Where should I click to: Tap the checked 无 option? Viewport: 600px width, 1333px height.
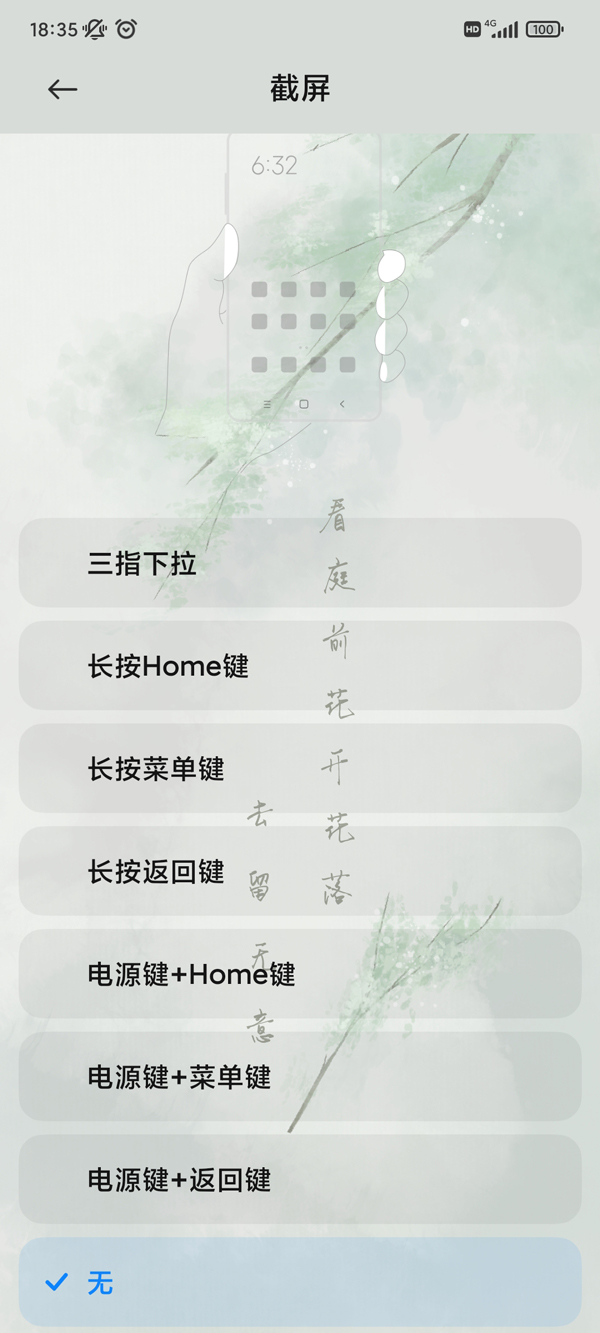(x=300, y=1282)
